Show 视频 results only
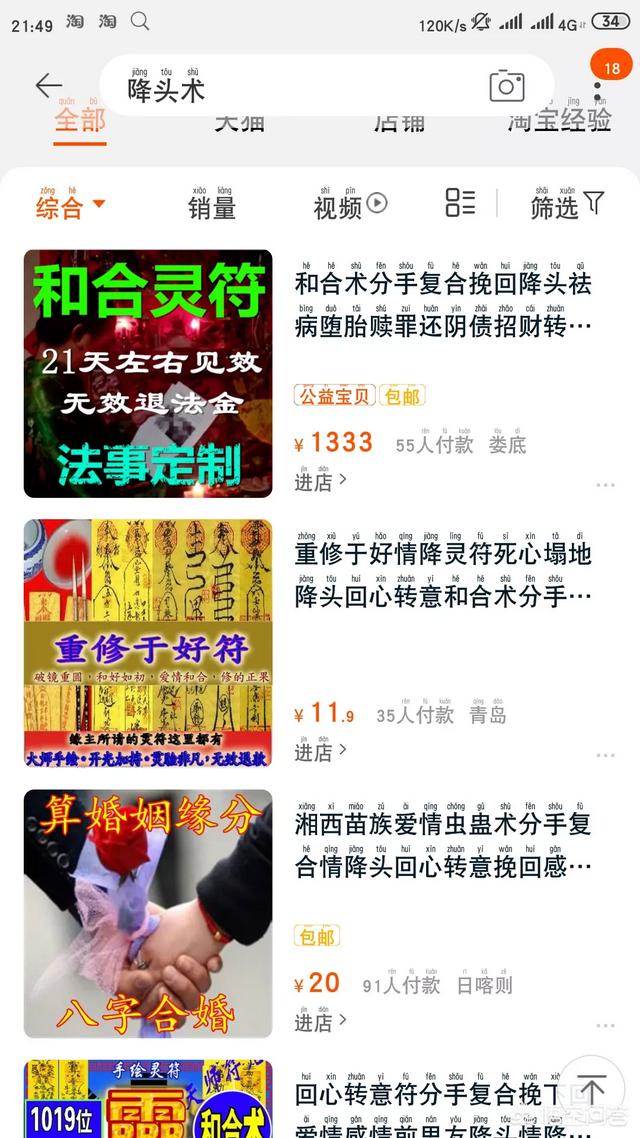Screen dimensions: 640x1138 pyautogui.click(x=350, y=205)
